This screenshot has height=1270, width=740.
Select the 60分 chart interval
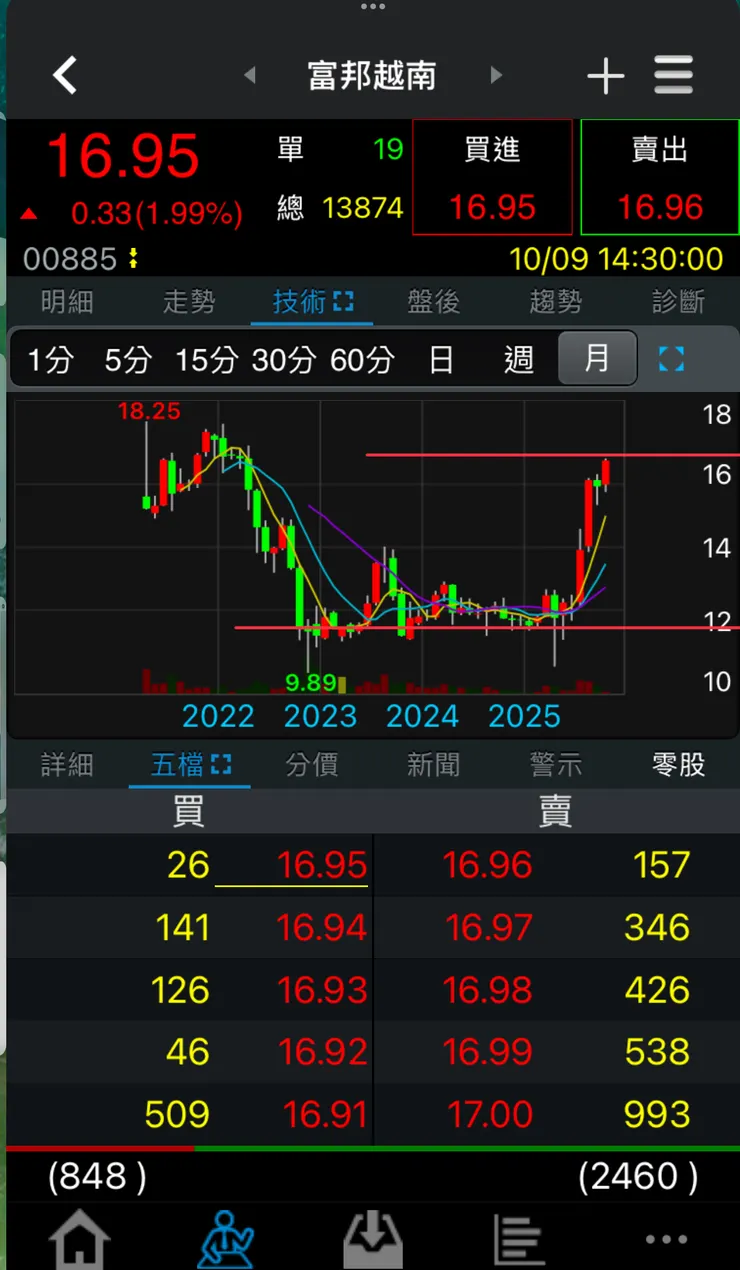click(362, 360)
